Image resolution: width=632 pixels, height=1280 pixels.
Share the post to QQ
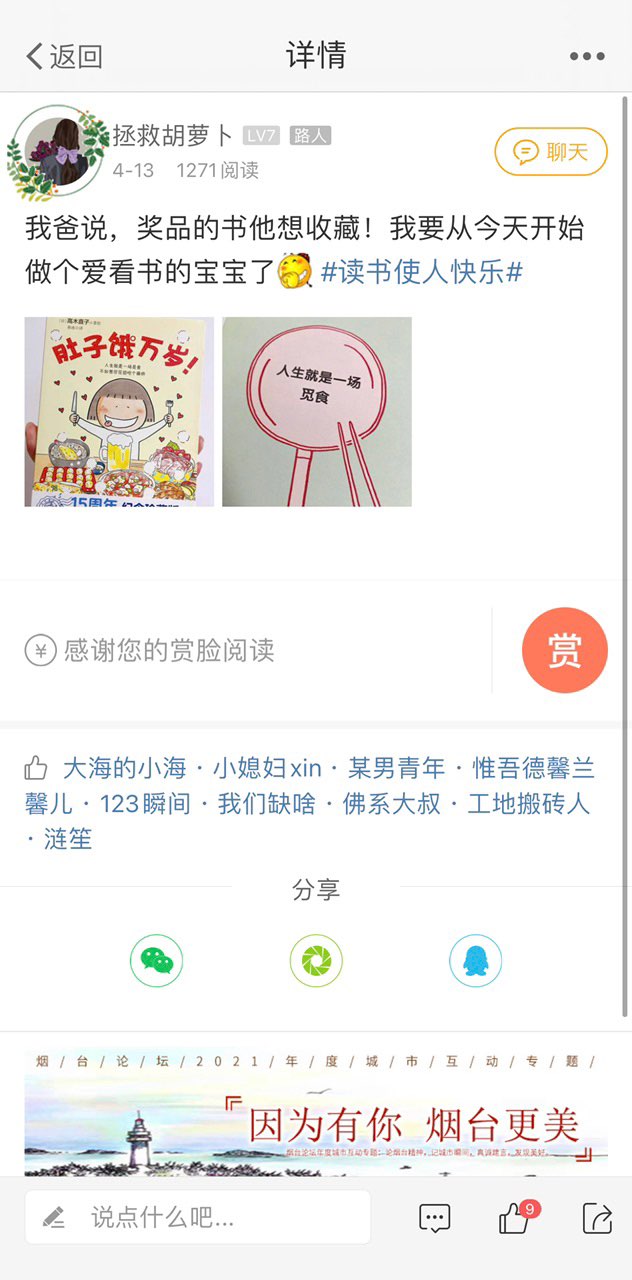coord(475,962)
